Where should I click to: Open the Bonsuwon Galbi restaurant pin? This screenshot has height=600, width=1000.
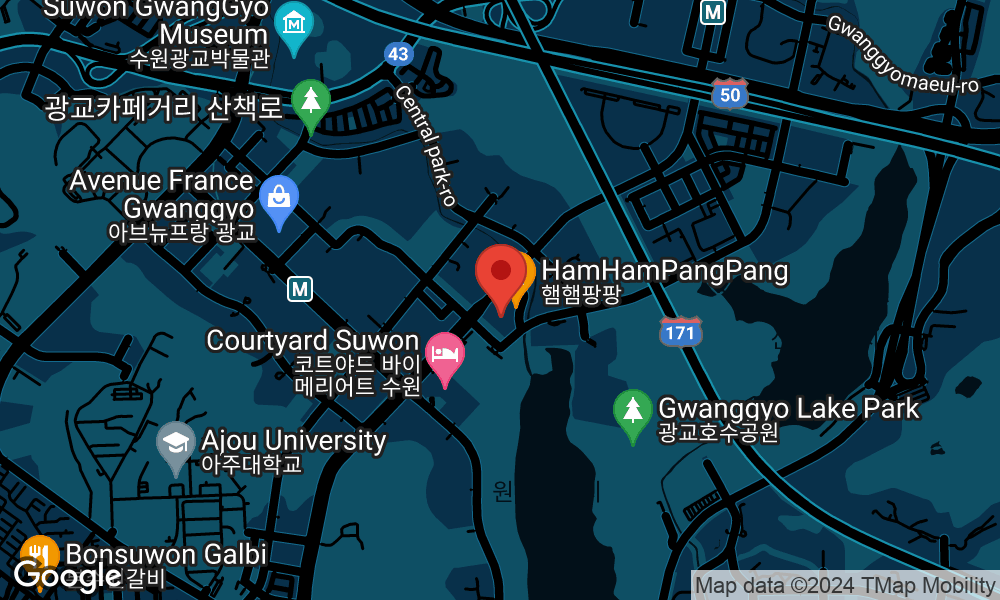point(39,555)
